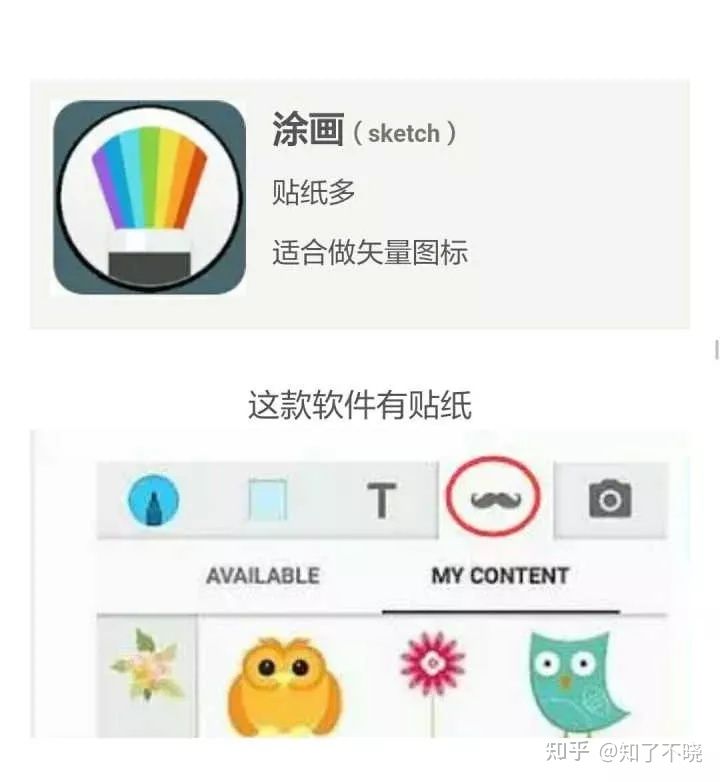Select the Text tool

point(383,500)
